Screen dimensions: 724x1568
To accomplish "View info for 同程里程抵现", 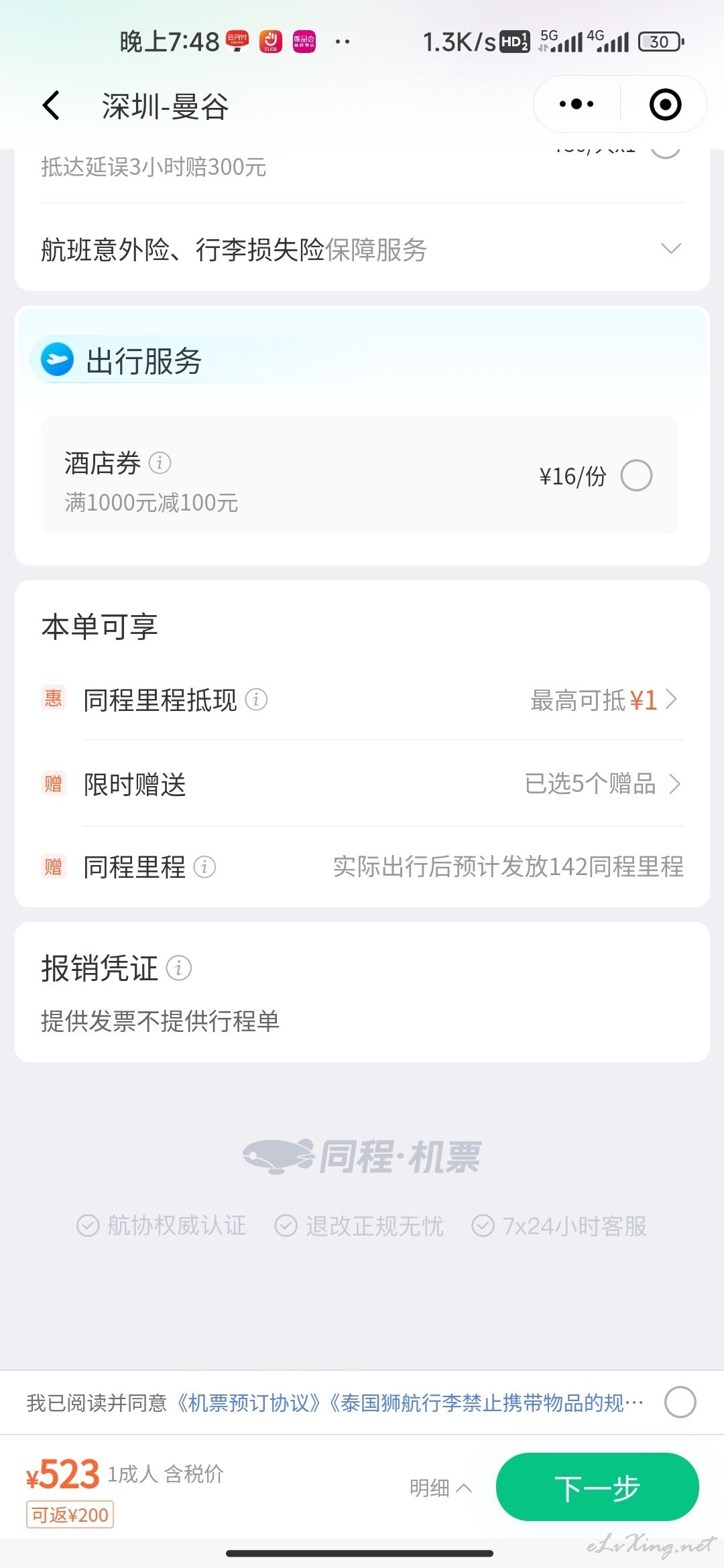I will tap(256, 700).
